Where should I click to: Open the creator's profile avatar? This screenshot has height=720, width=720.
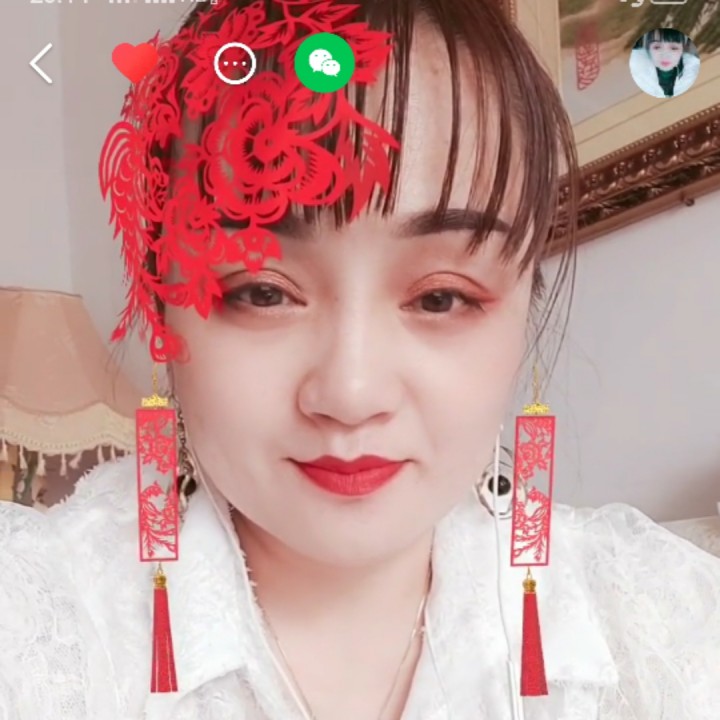tap(664, 63)
